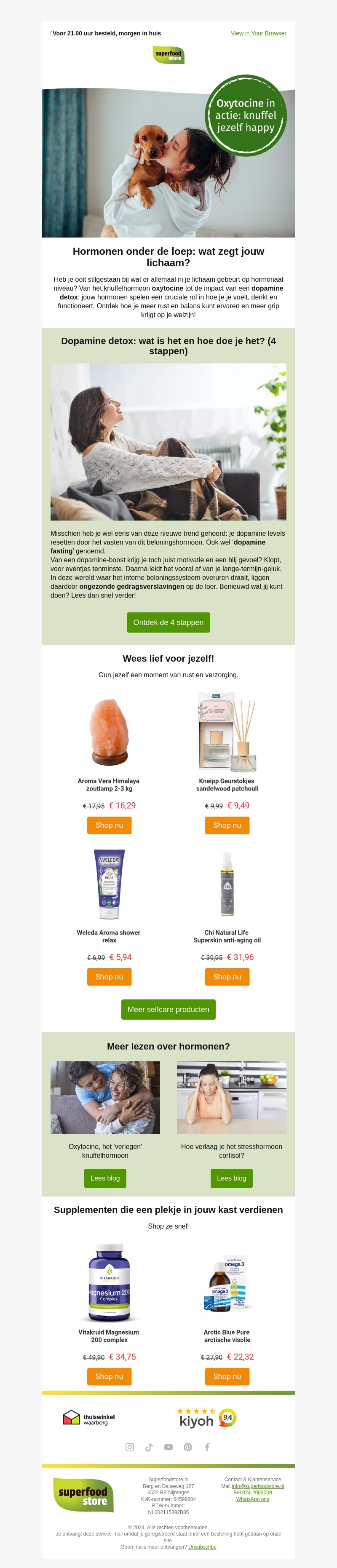Shop the Aroma Vera Himalaya zoutlamp
Viewport: 337px width, 1568px height.
(109, 825)
